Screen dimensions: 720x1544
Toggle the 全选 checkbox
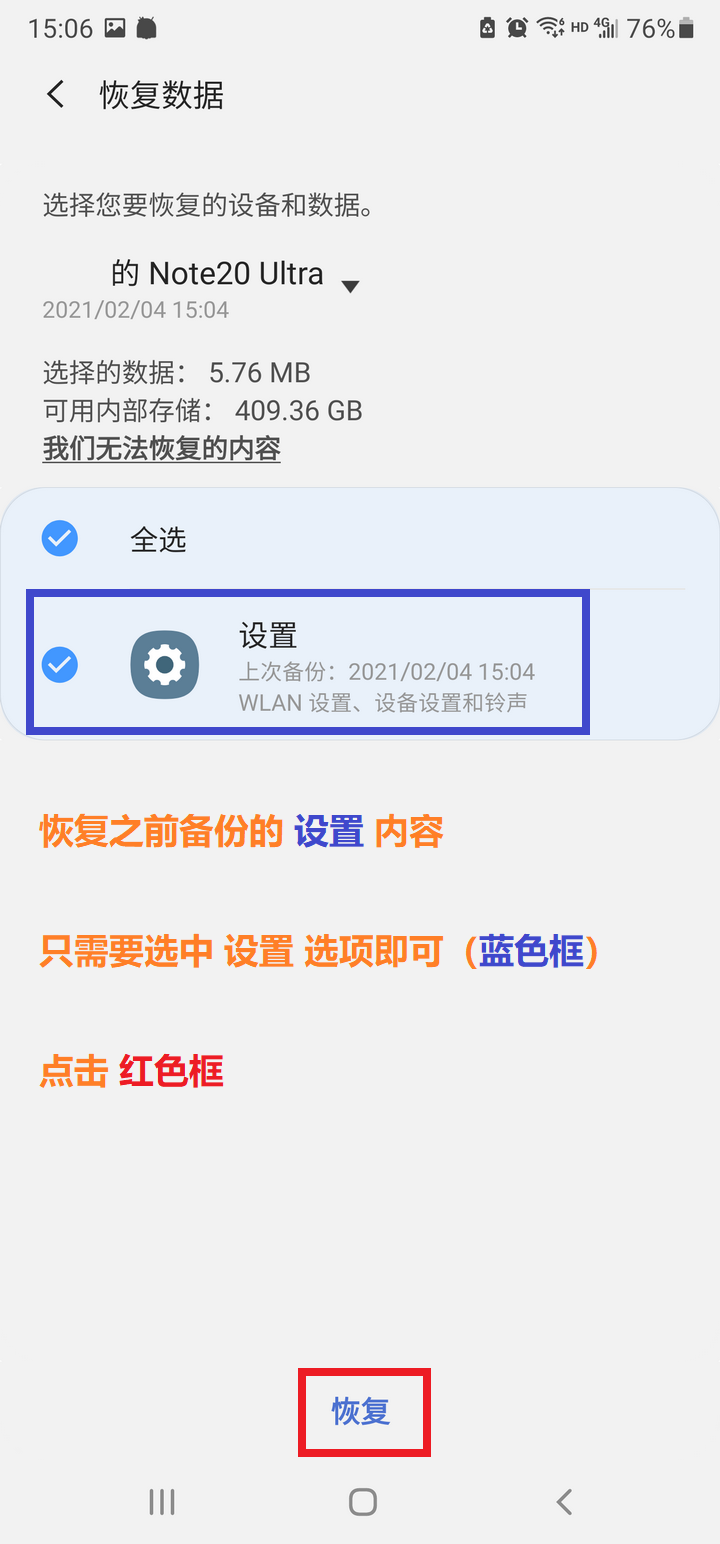coord(60,540)
